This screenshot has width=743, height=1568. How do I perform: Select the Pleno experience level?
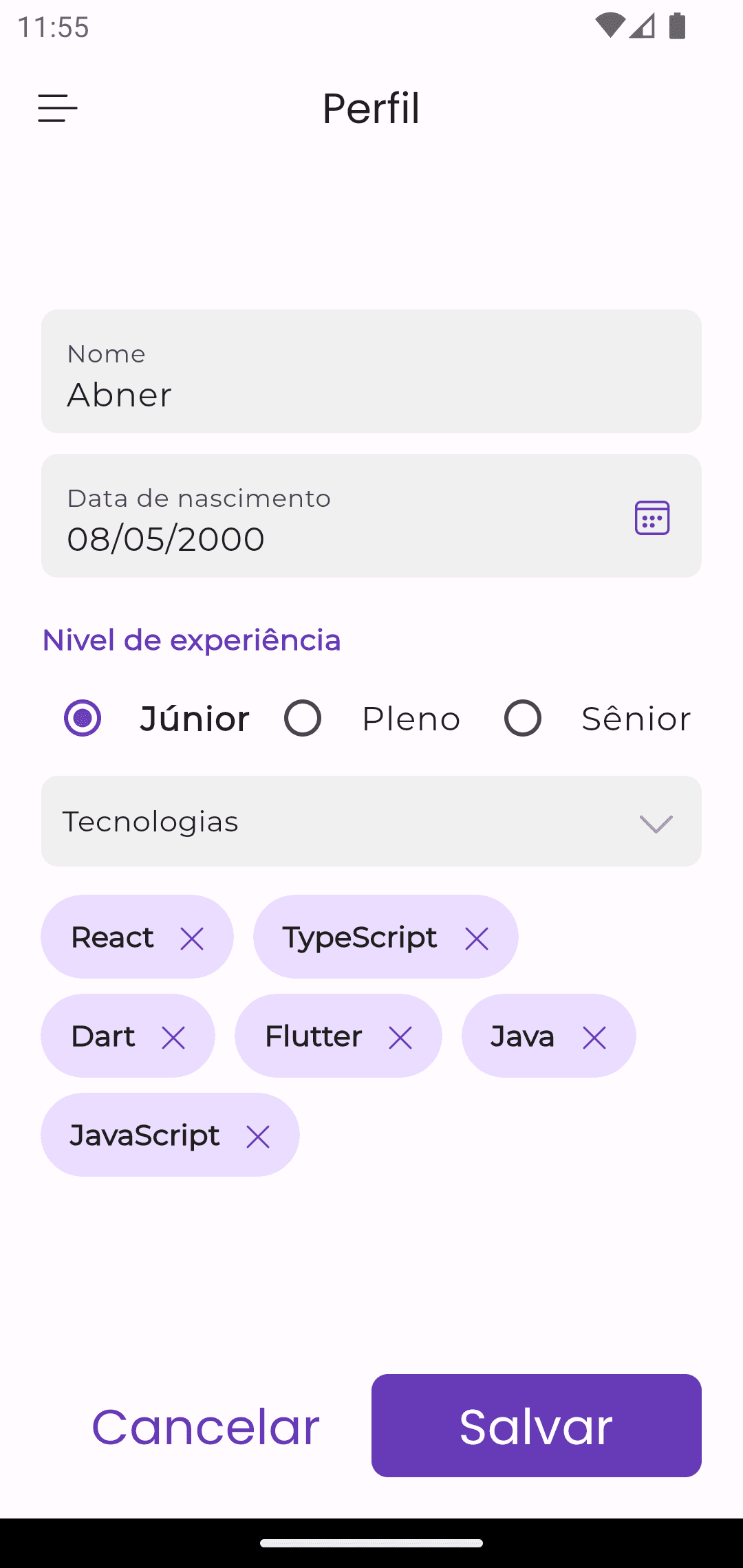coord(303,717)
